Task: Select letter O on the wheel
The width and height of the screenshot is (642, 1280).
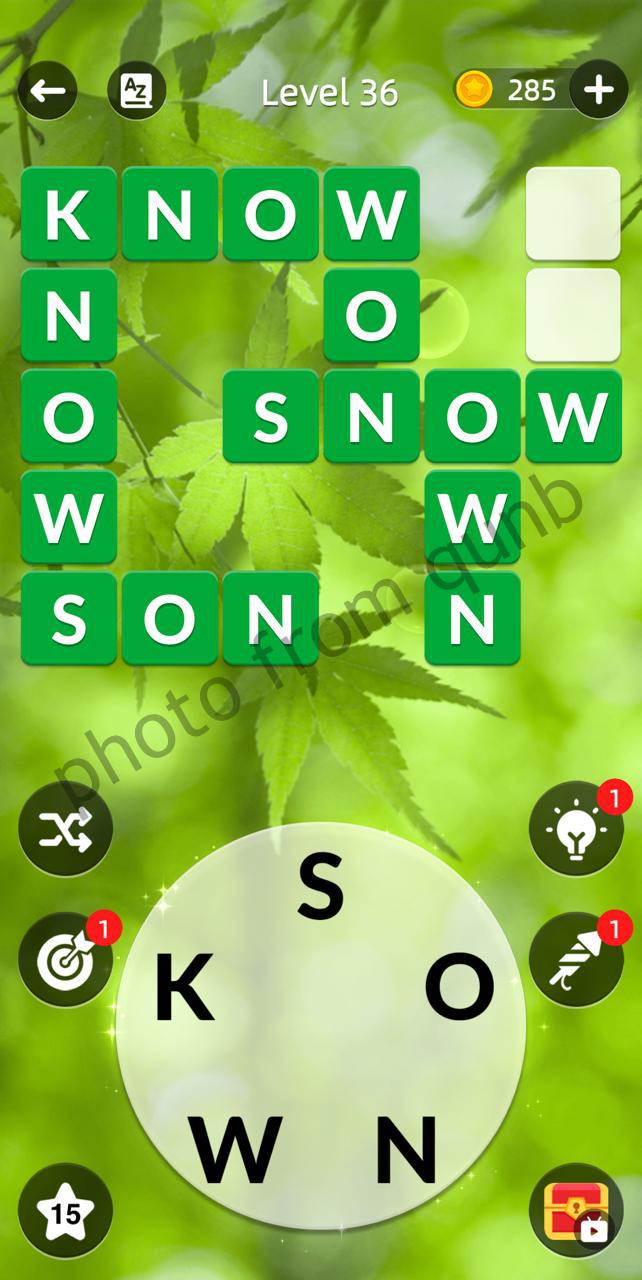Action: 459,986
